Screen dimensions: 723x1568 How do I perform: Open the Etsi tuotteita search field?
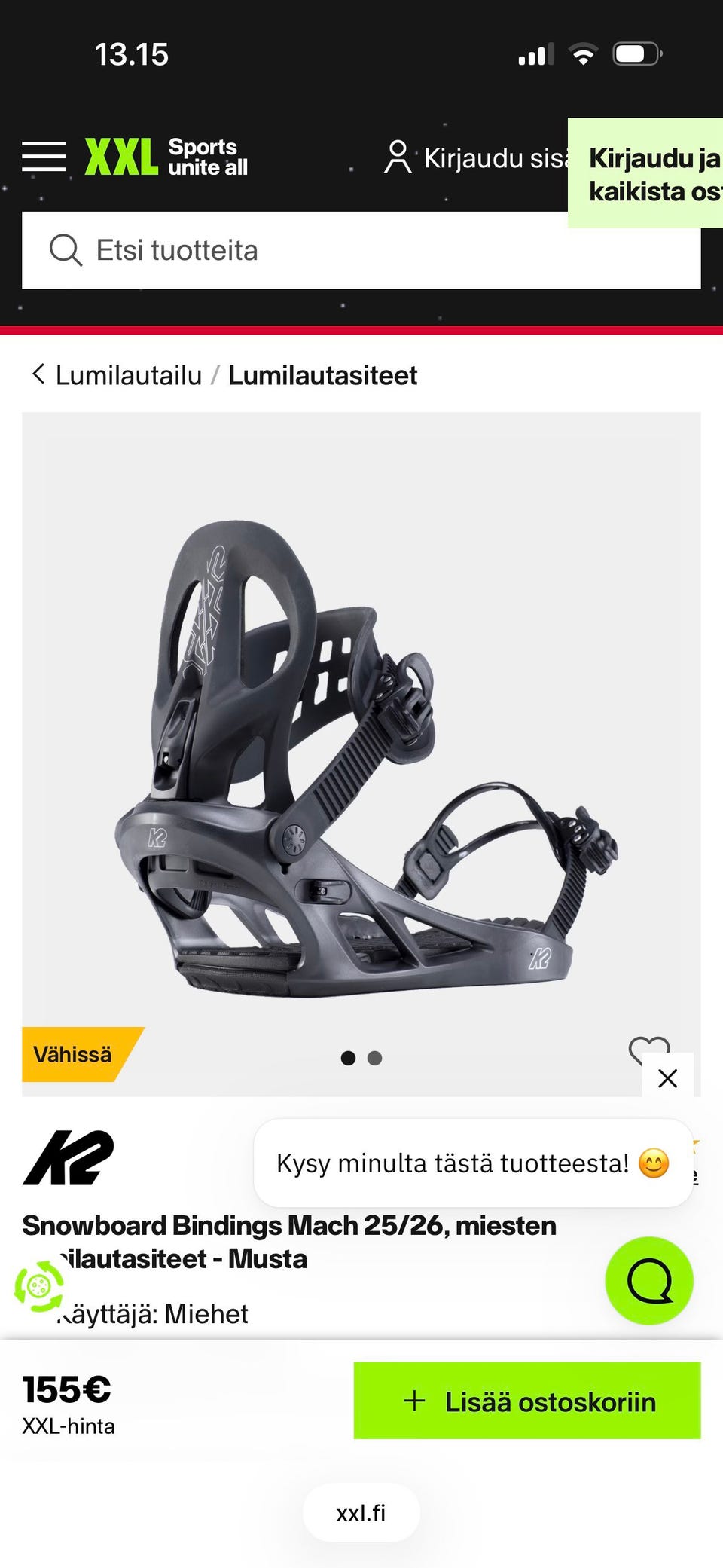pos(361,250)
